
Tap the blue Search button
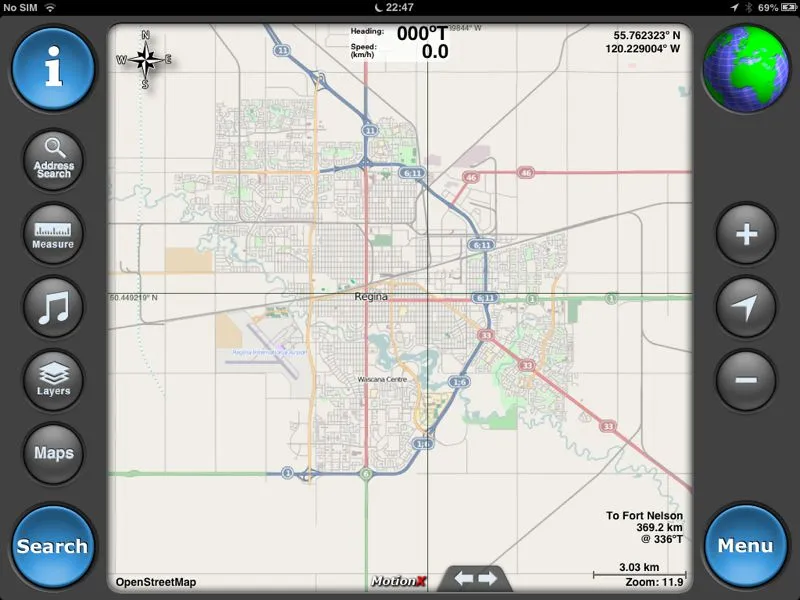[53, 546]
